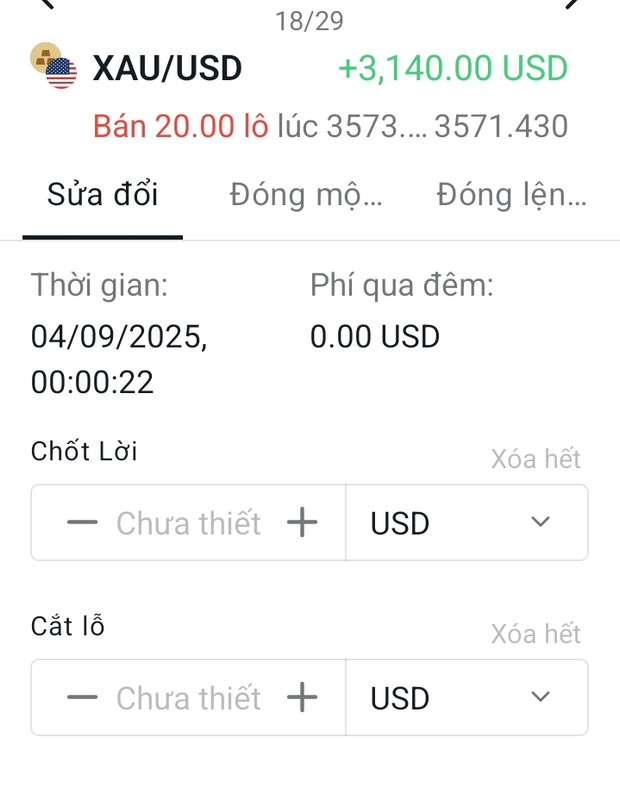Viewport: 620px width, 800px height.
Task: Expand the Chốt Lời USD unit dropdown
Action: coord(467,523)
